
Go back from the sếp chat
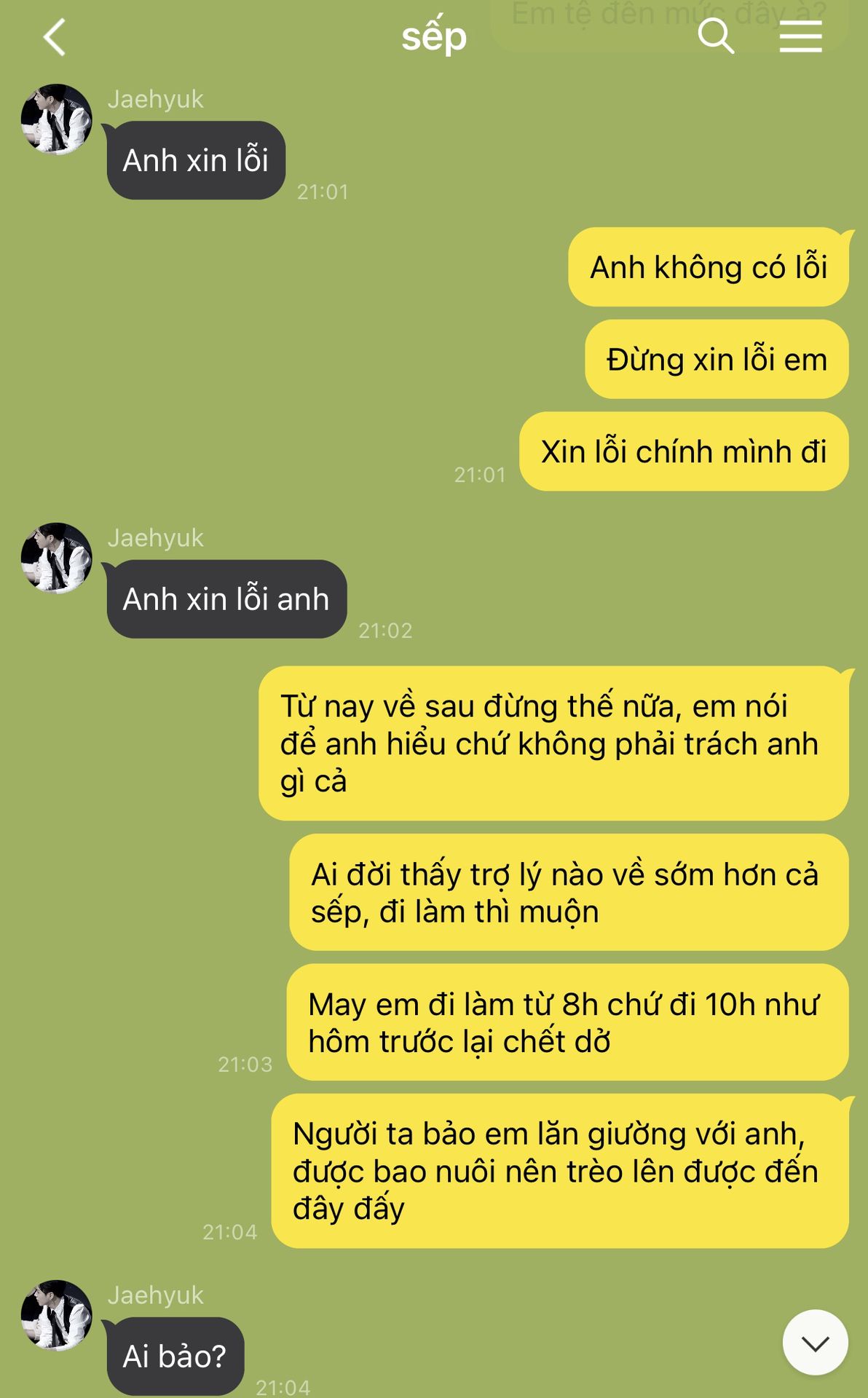55,37
